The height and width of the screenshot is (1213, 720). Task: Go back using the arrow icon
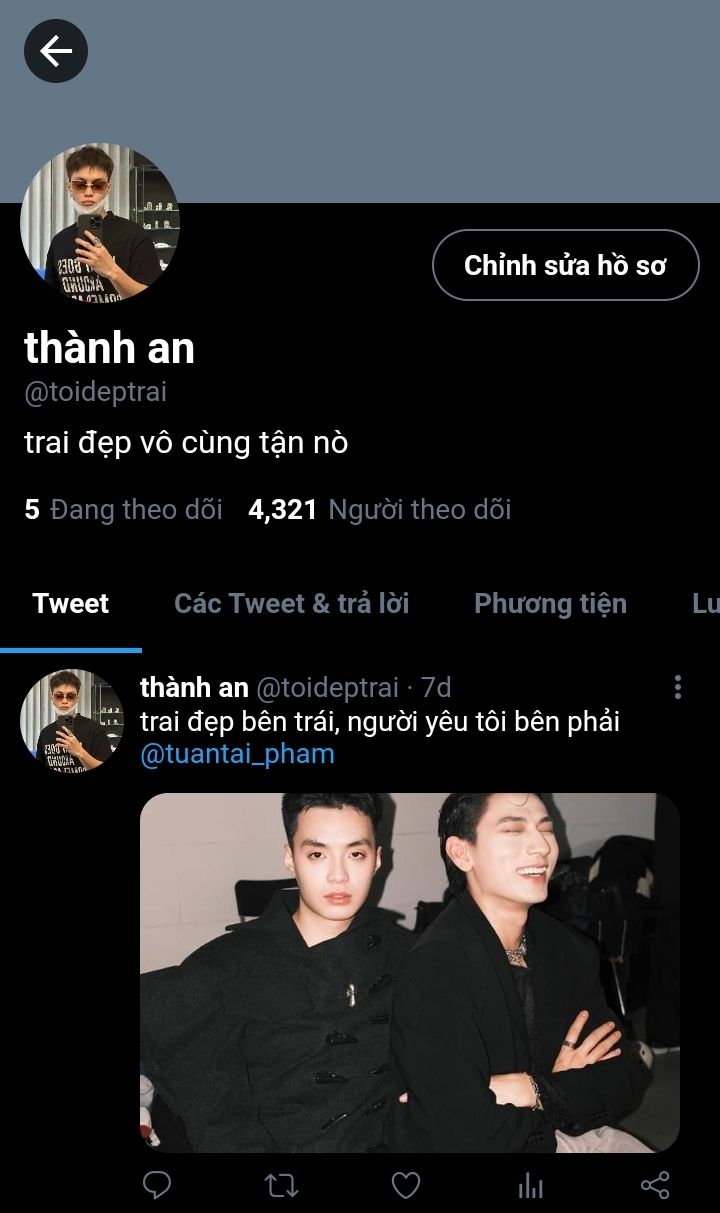[x=56, y=51]
